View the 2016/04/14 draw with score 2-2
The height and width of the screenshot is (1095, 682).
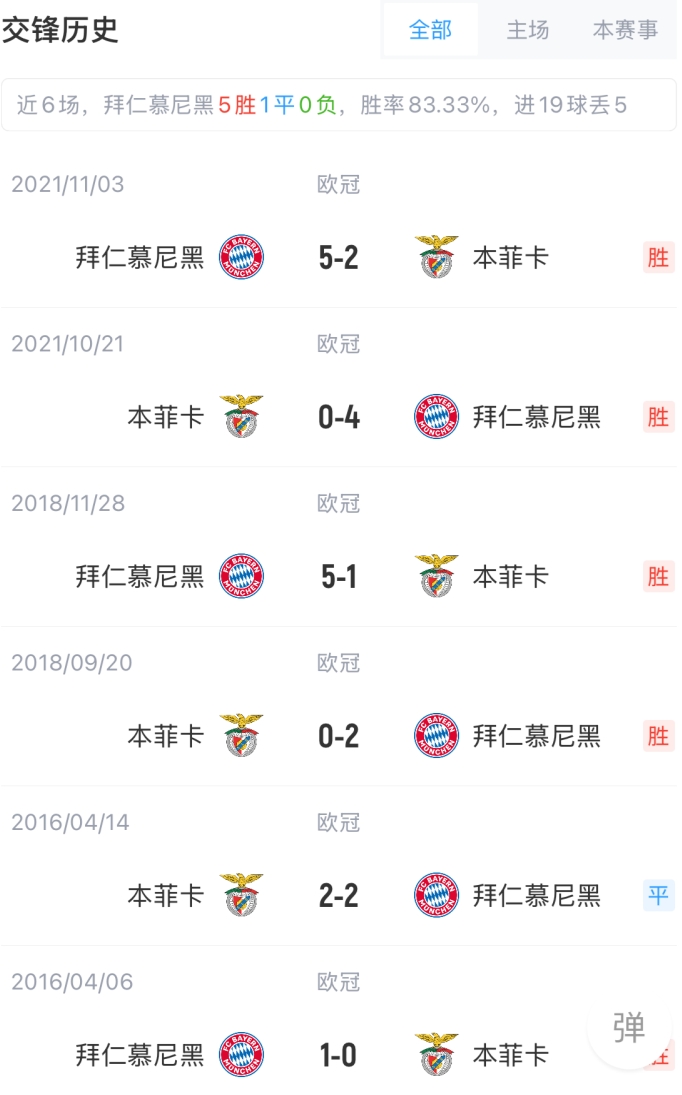pos(339,866)
